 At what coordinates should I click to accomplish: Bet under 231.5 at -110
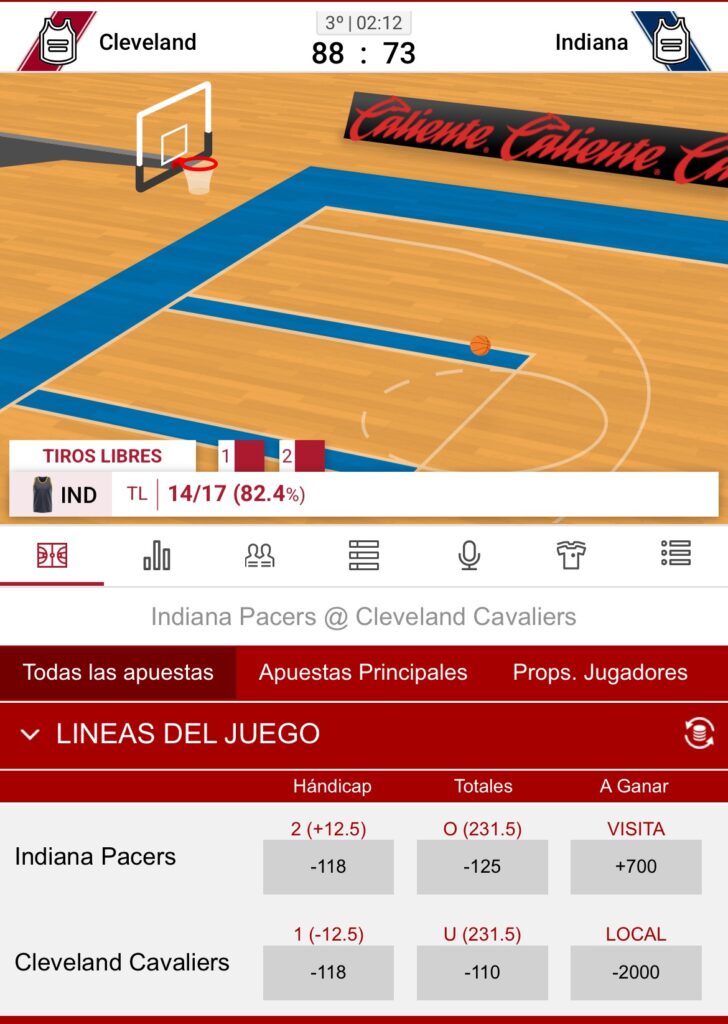tap(482, 973)
